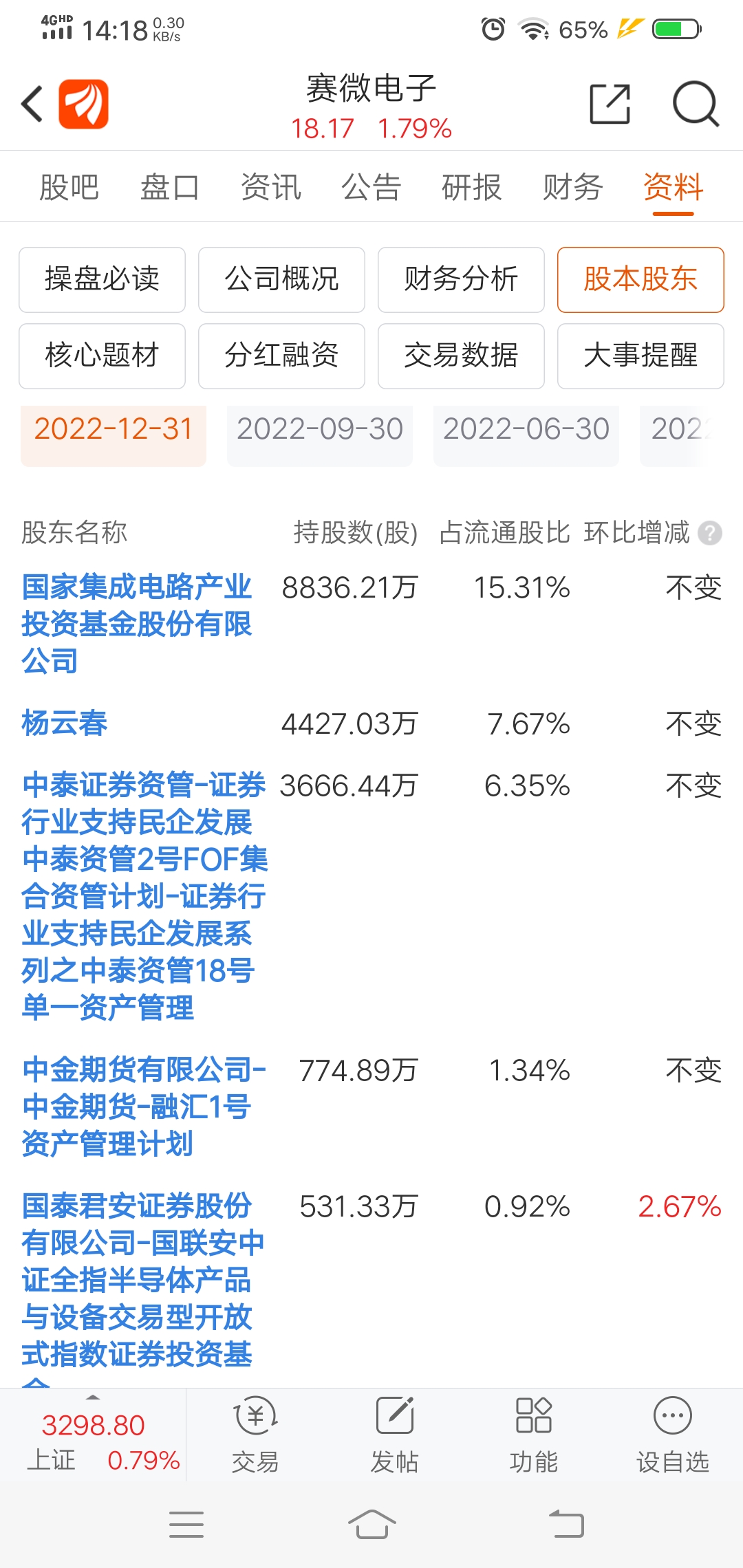Open 分红融资 dividend financing section
The width and height of the screenshot is (743, 1568).
(281, 356)
